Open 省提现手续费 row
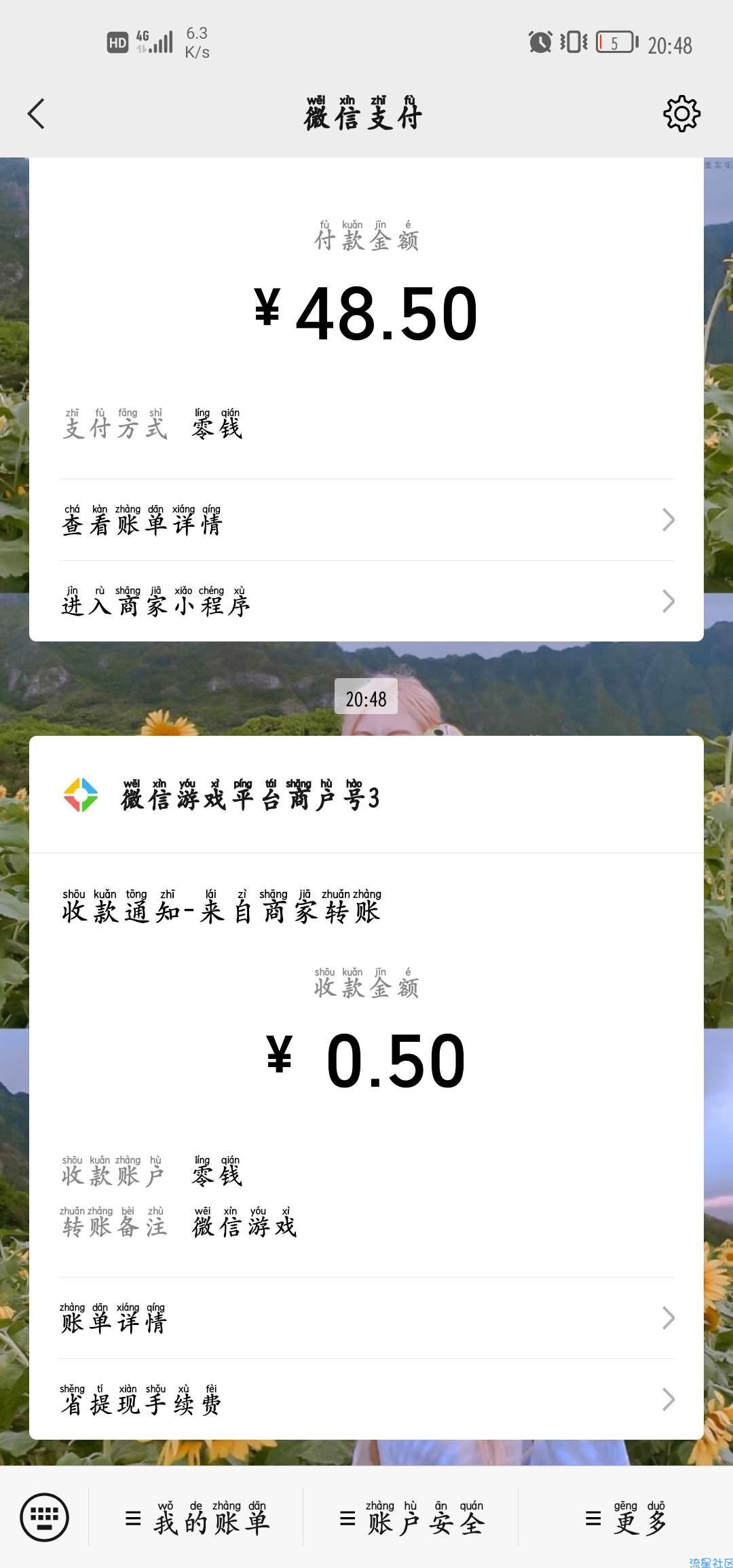This screenshot has width=733, height=1568. point(366,1400)
